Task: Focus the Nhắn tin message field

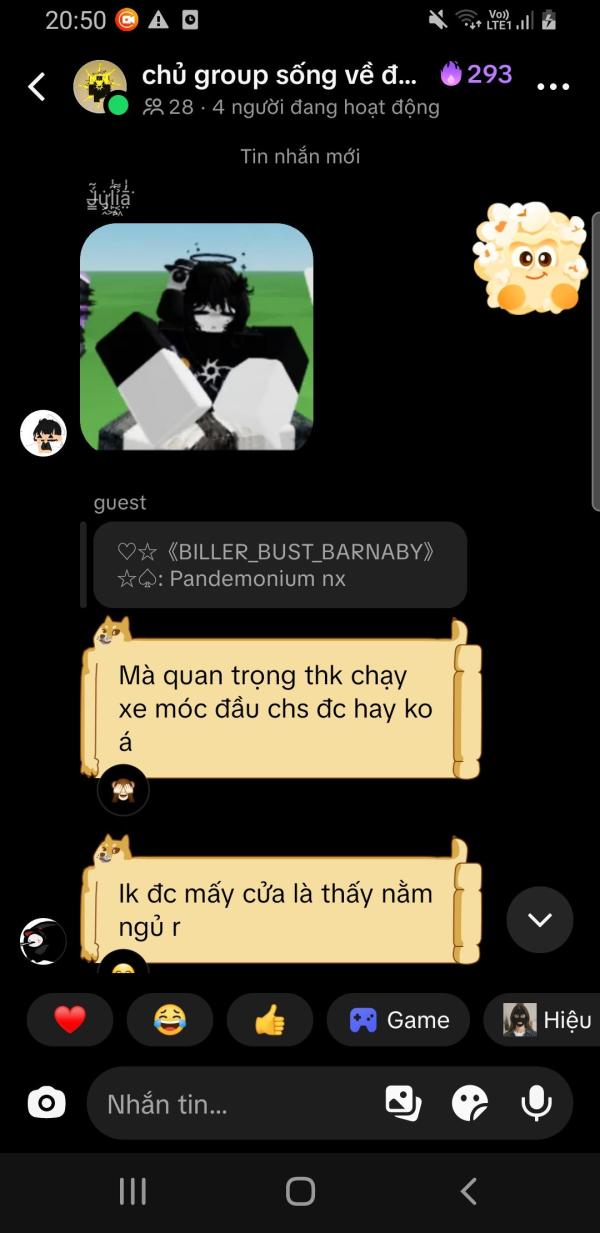Action: coord(240,1104)
